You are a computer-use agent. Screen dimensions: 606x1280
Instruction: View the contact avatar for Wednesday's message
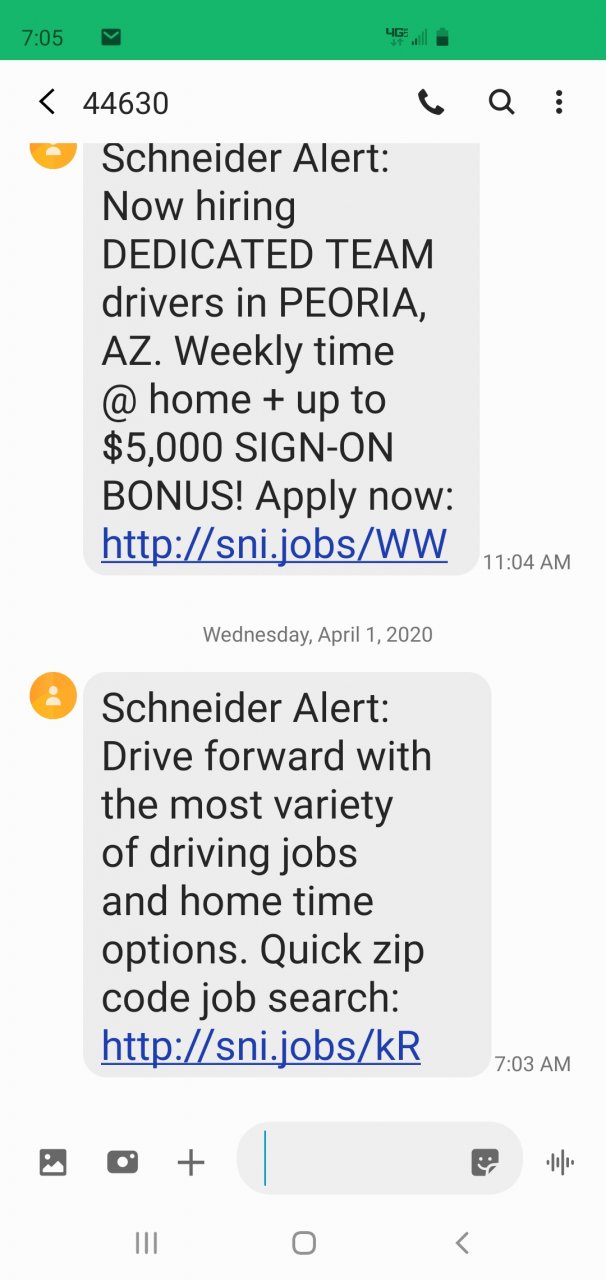pos(54,695)
